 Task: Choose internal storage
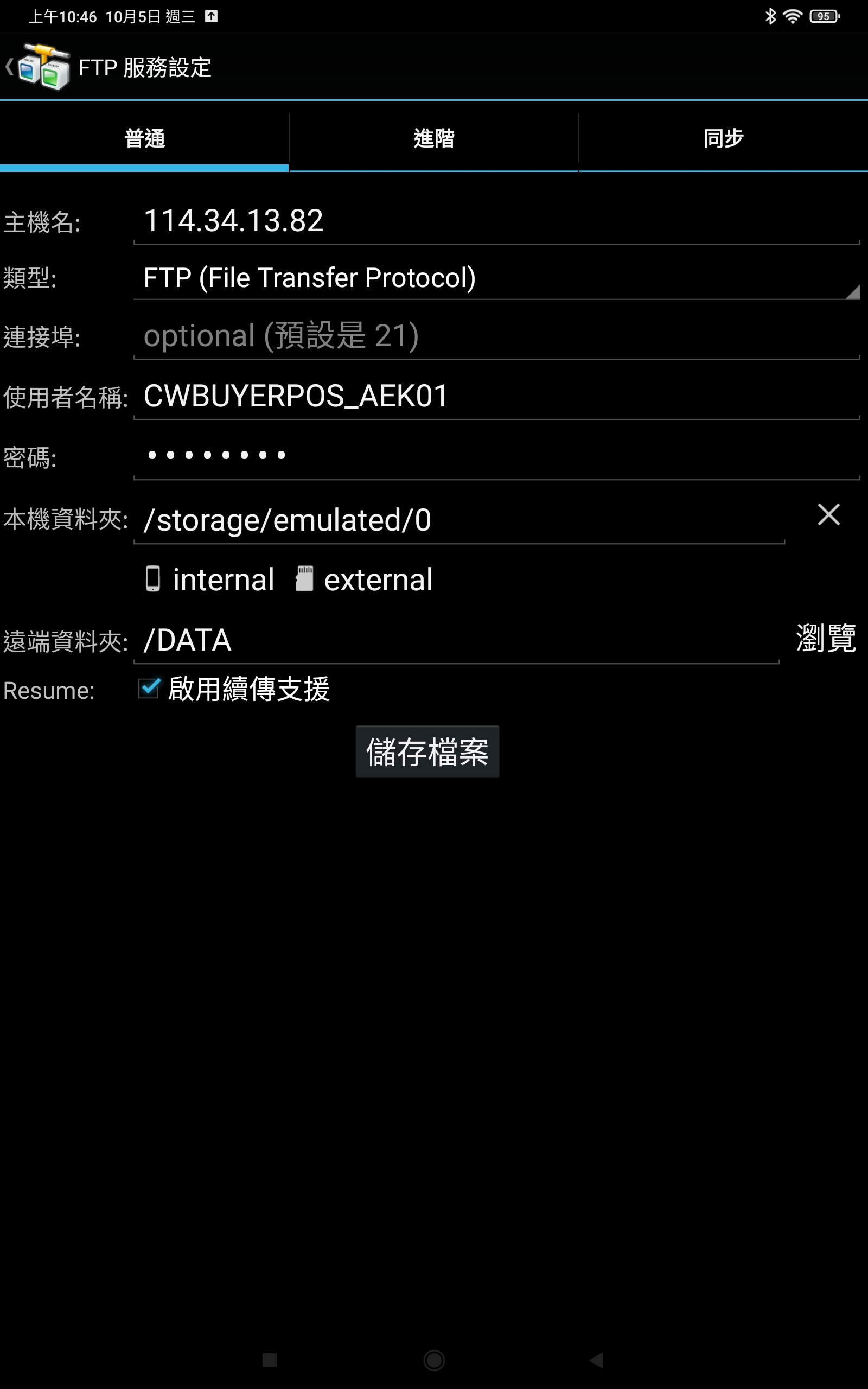210,579
